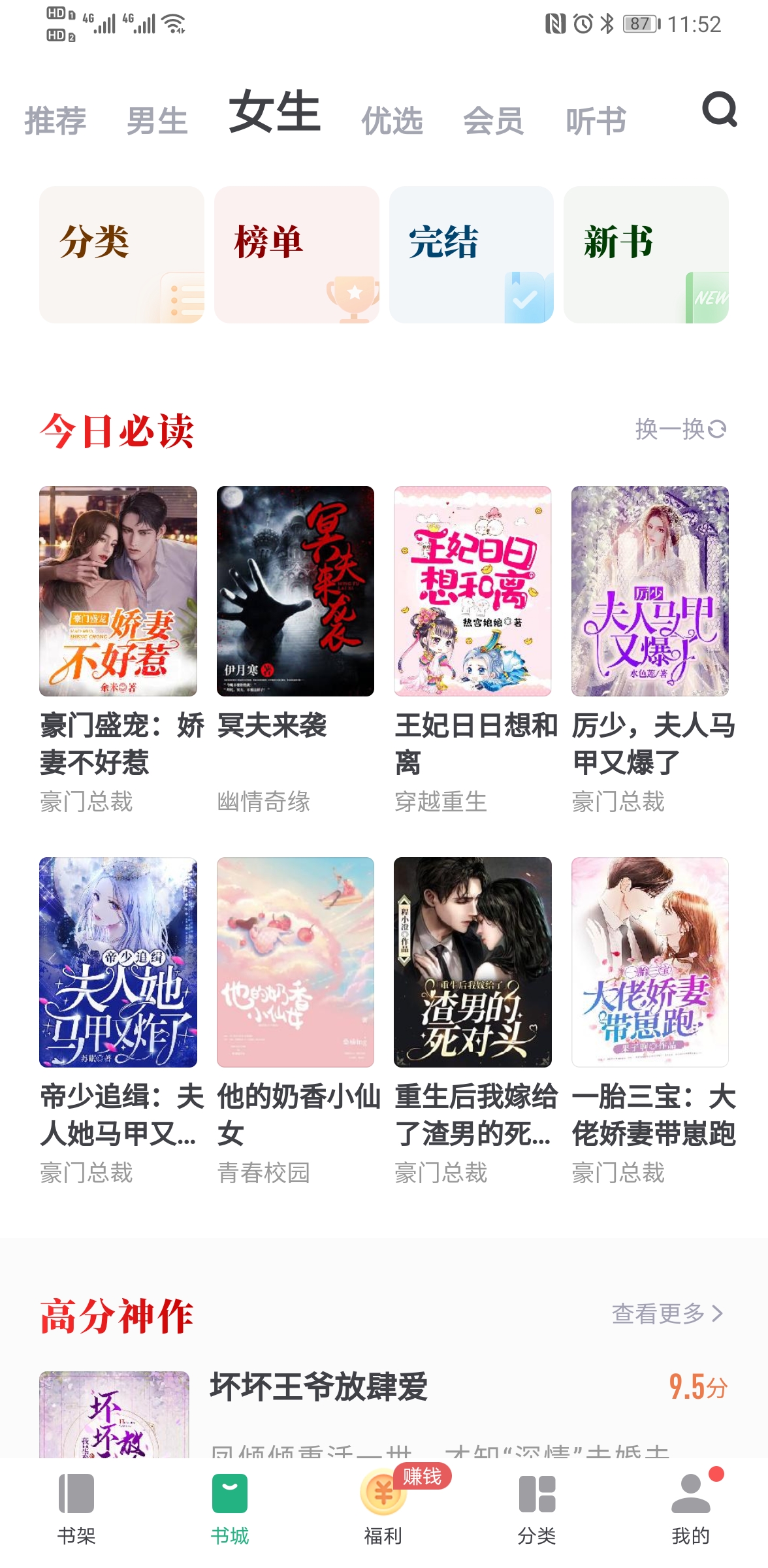Browse 完结 completed books
This screenshot has height=1568, width=768.
click(x=472, y=254)
